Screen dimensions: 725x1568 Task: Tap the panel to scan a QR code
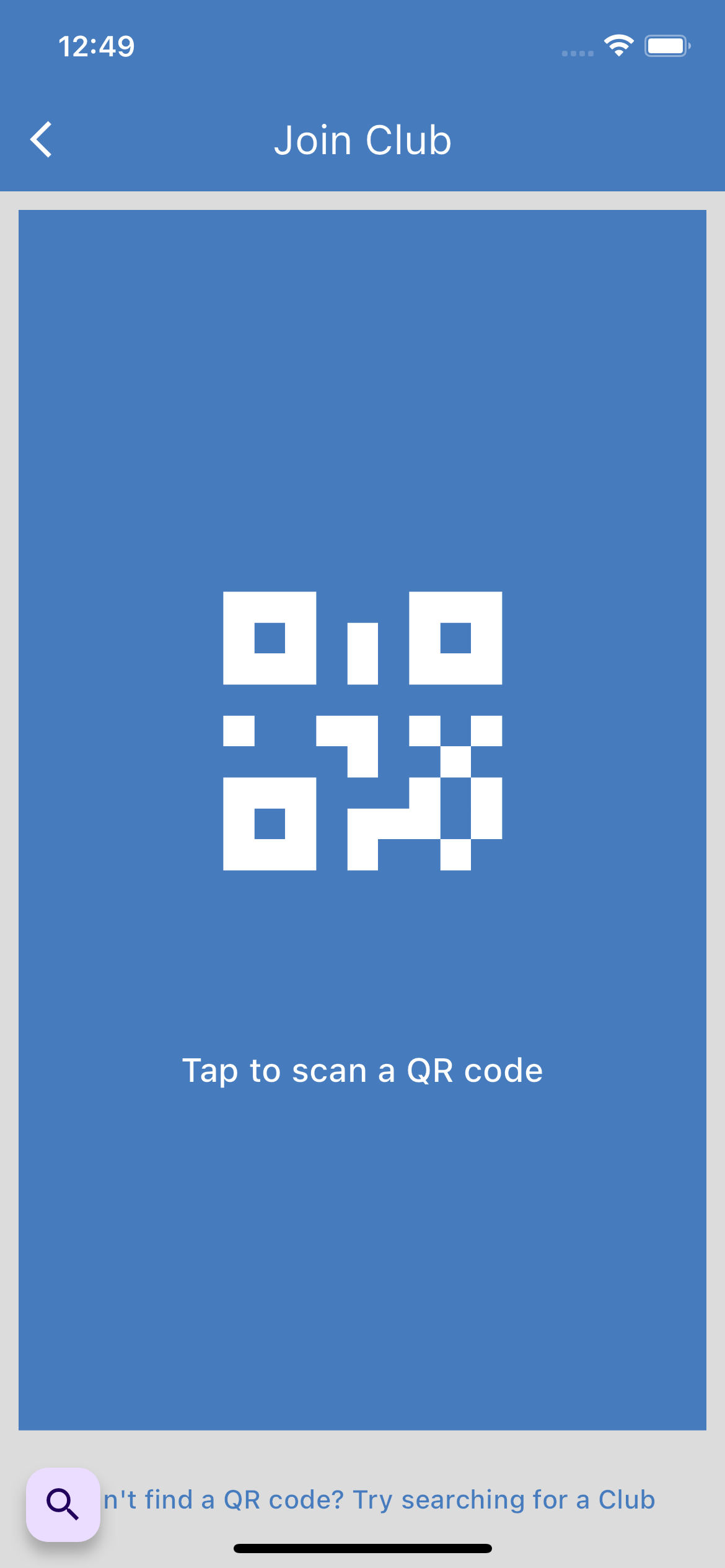(x=362, y=819)
